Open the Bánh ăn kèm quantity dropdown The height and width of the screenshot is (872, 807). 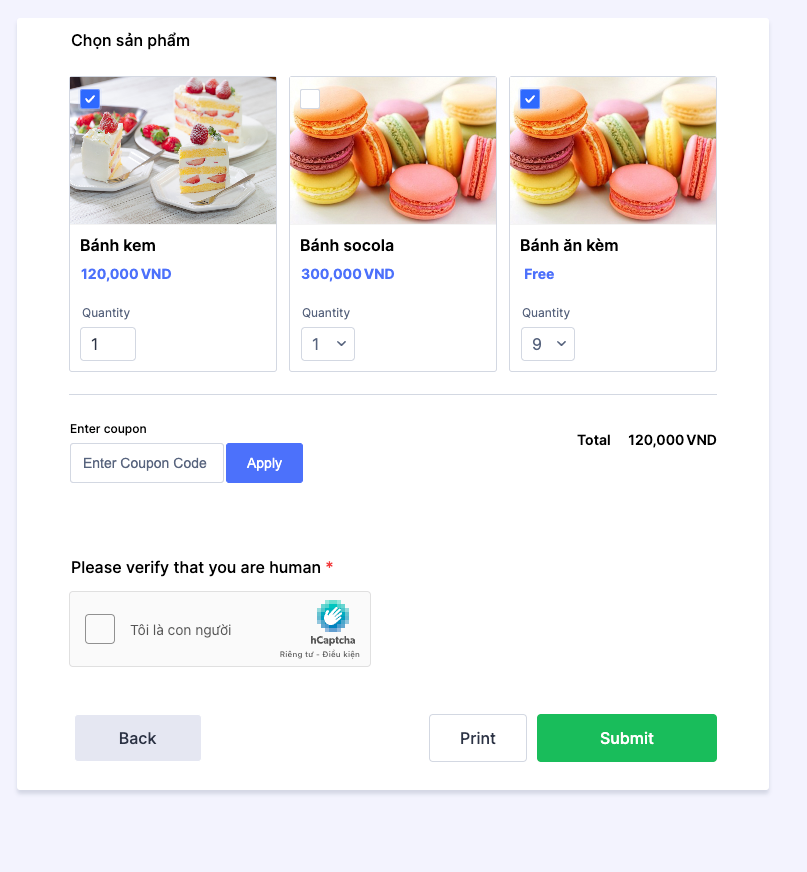coord(548,344)
